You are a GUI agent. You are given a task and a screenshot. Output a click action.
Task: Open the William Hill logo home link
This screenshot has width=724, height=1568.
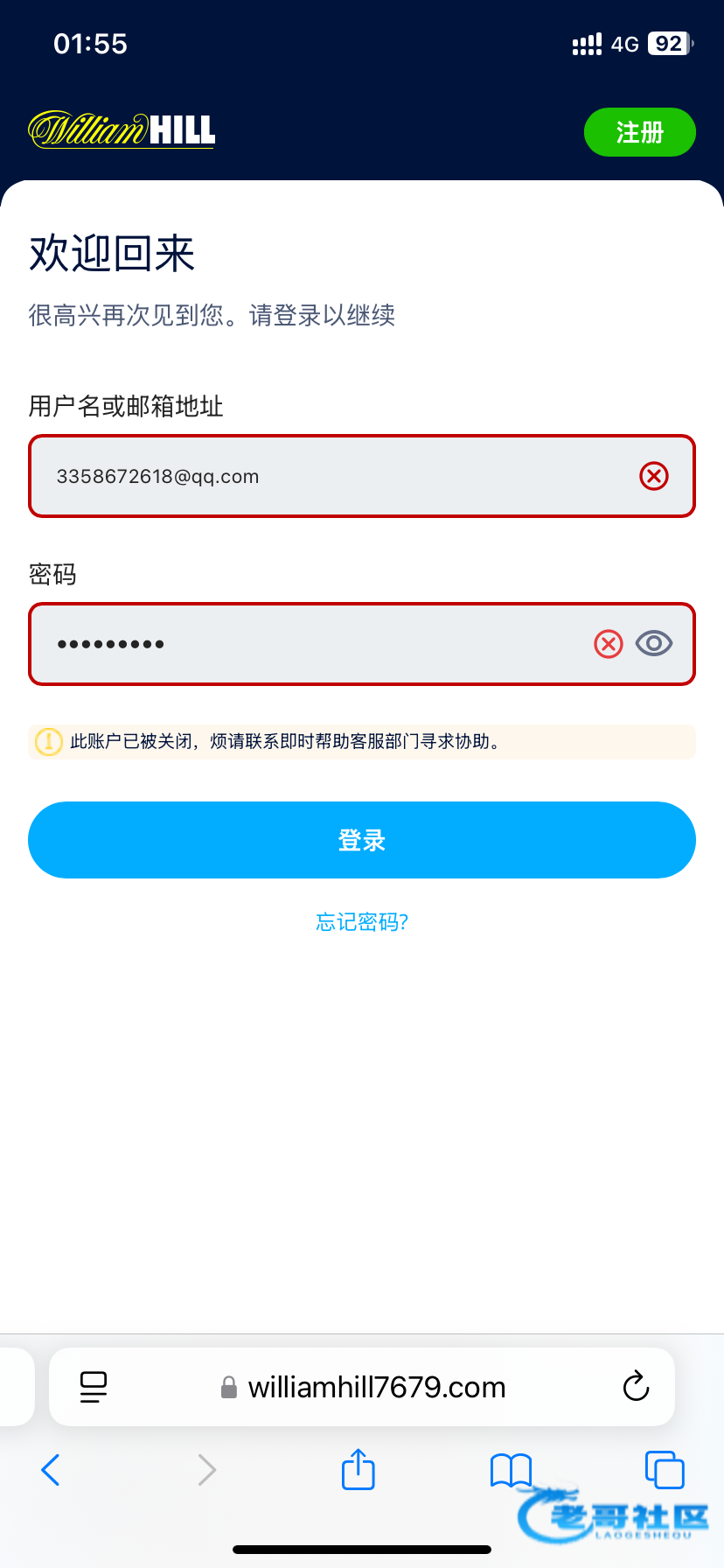[122, 130]
